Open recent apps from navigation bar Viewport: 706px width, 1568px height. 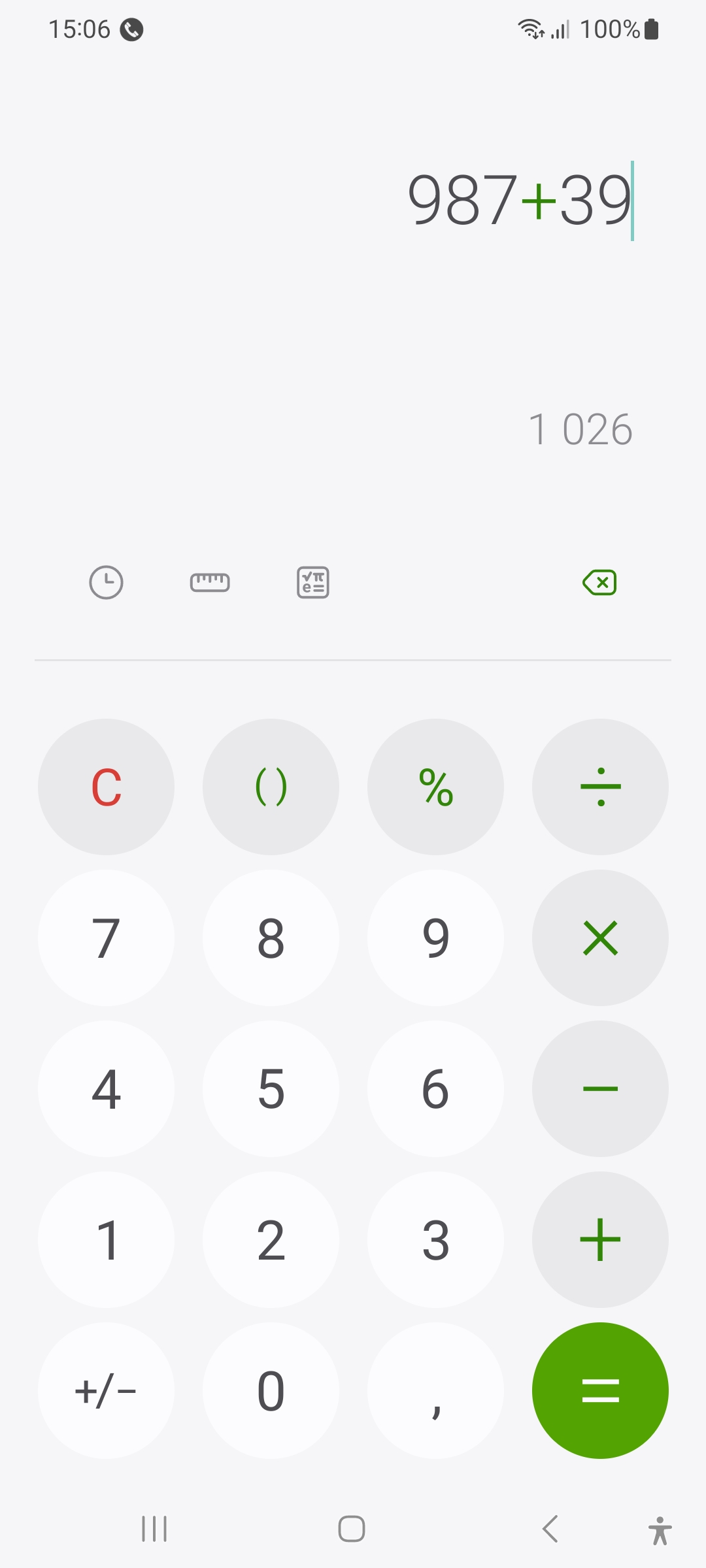point(154,1529)
